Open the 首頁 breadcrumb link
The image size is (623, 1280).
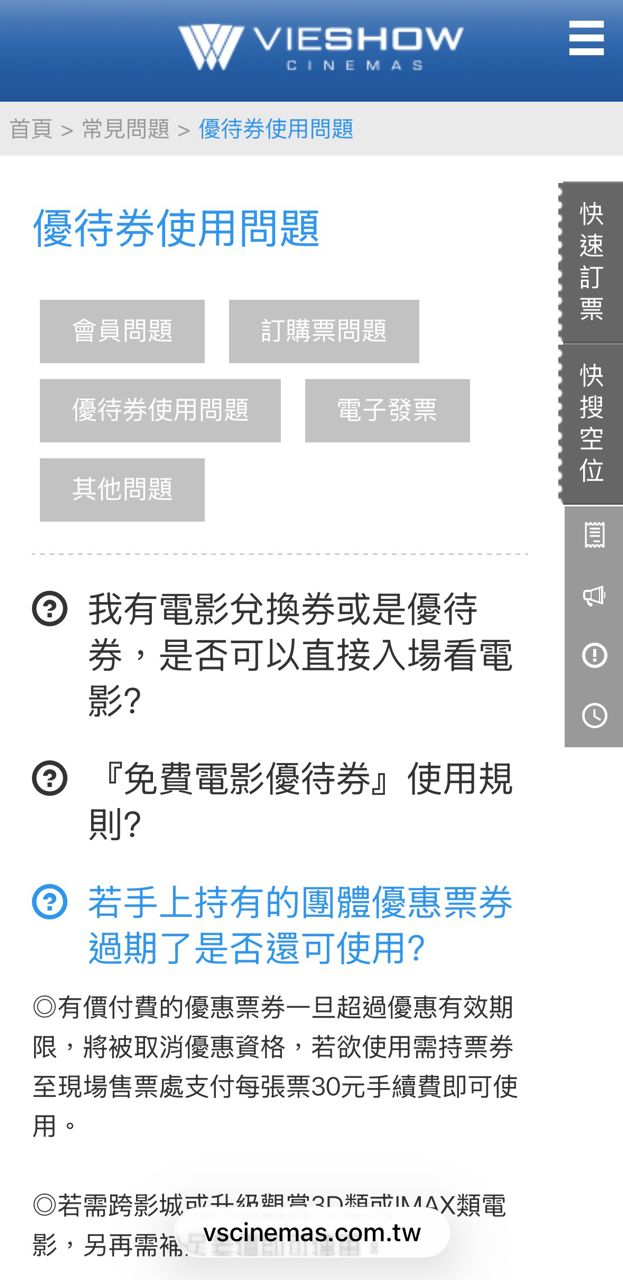[31, 129]
